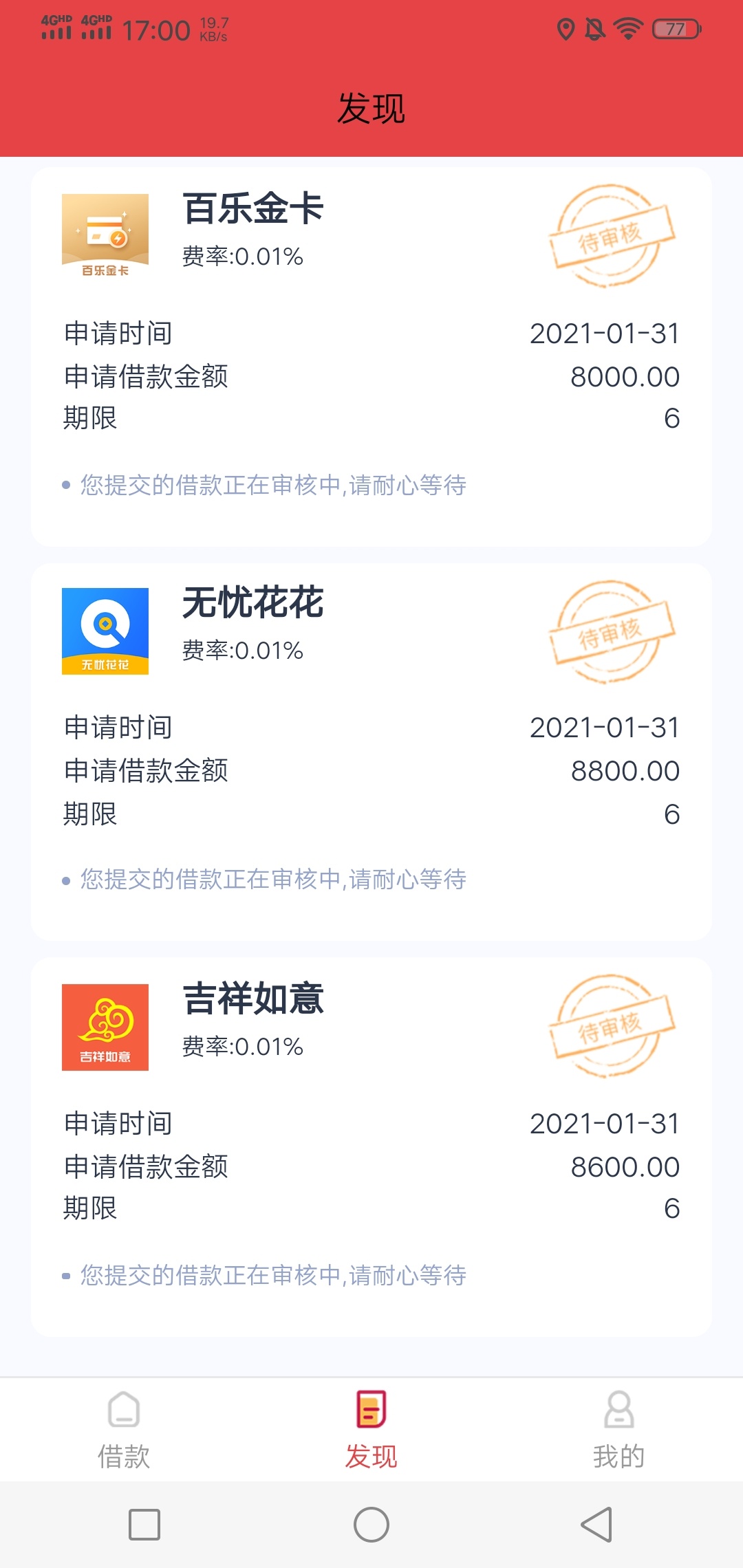Tap the system home button
The height and width of the screenshot is (1568, 743).
371,1525
